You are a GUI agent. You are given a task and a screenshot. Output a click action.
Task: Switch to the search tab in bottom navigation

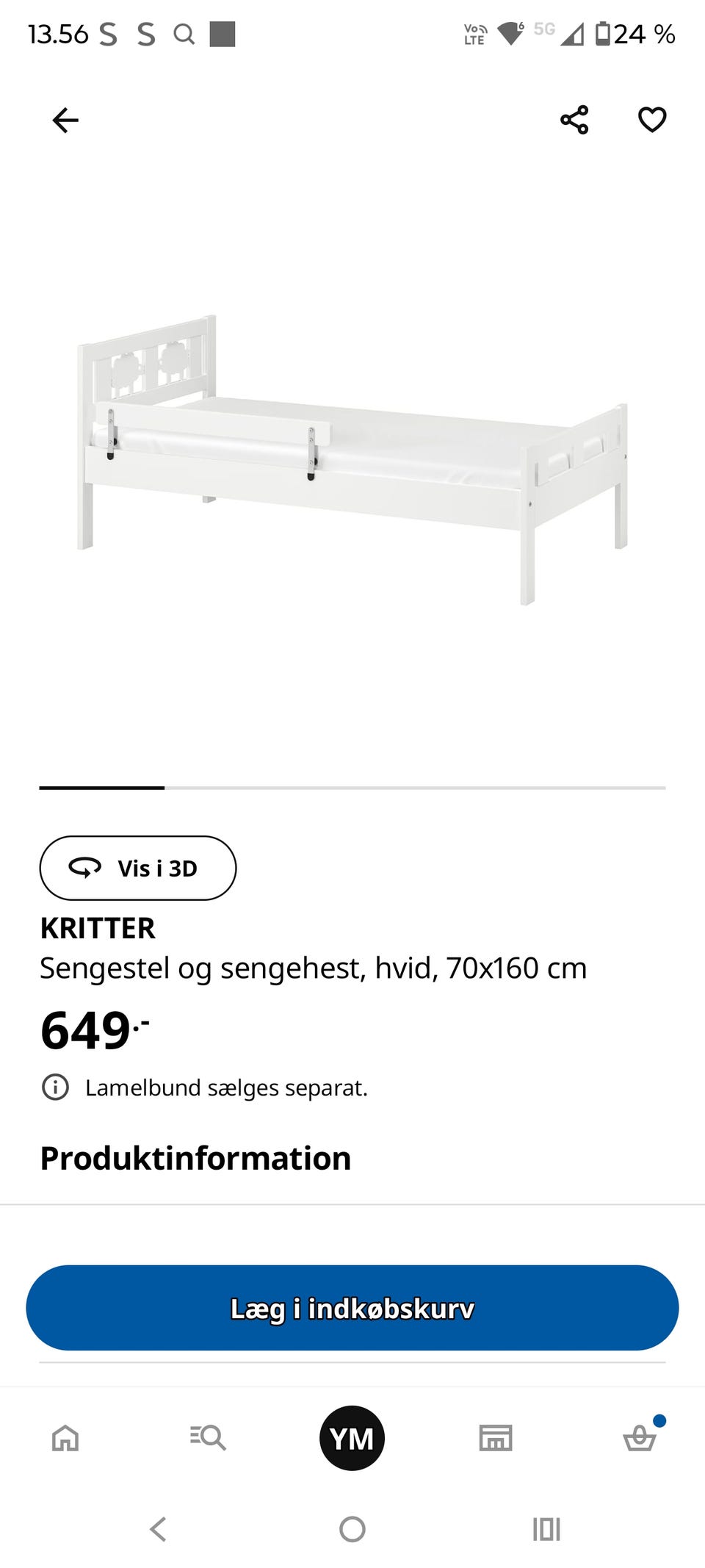tap(207, 1438)
